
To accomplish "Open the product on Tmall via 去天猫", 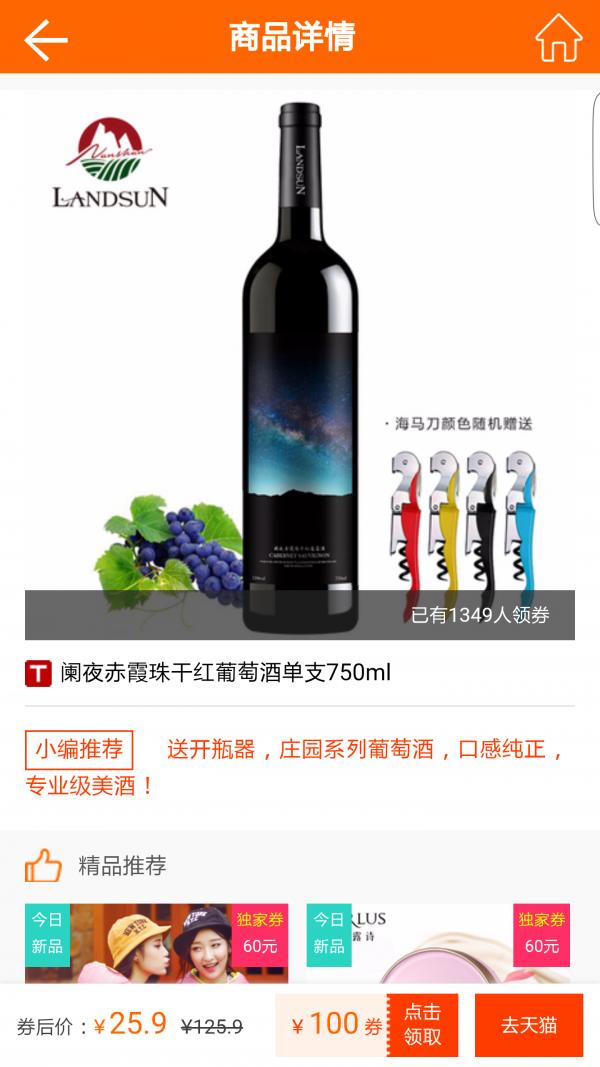I will tap(528, 1025).
